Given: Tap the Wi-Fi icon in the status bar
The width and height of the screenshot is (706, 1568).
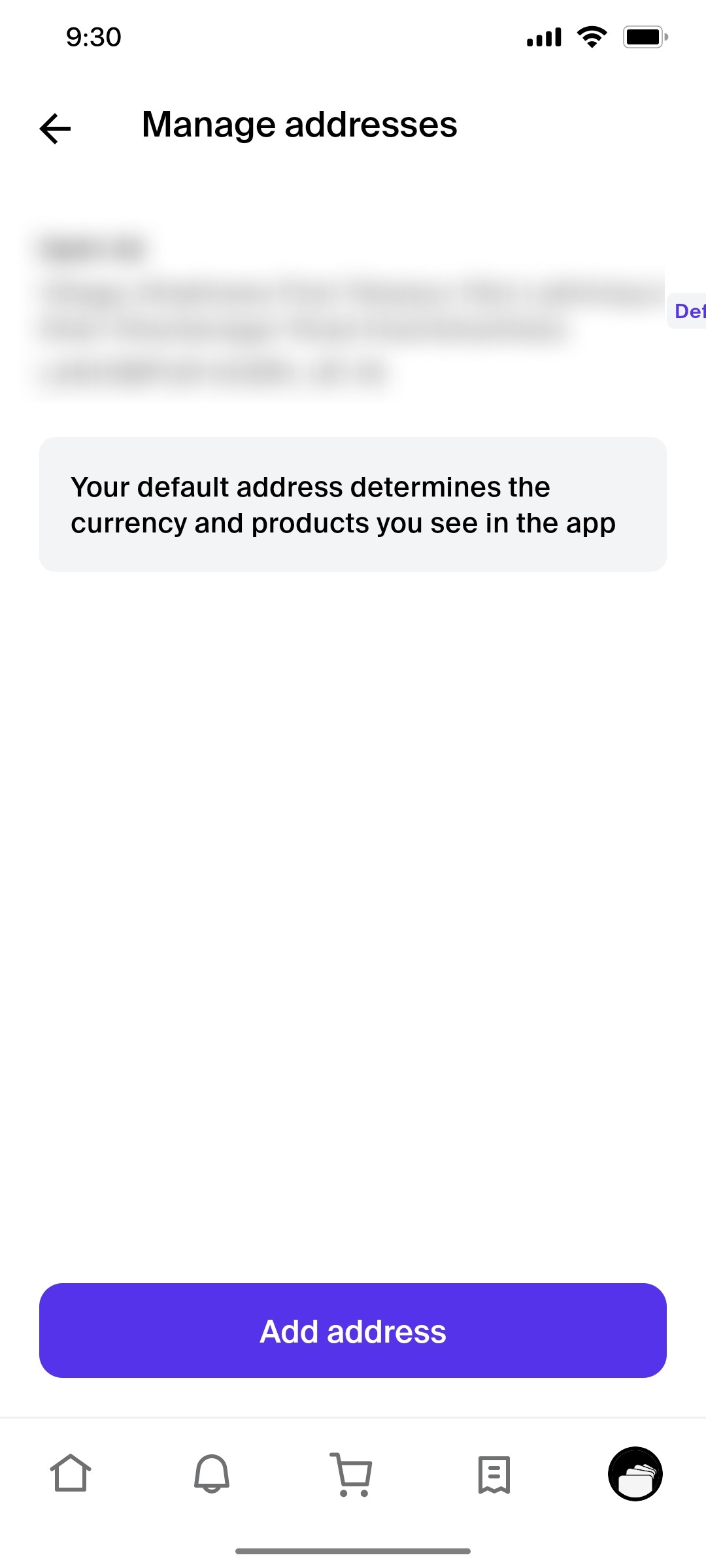Looking at the screenshot, I should tap(592, 37).
